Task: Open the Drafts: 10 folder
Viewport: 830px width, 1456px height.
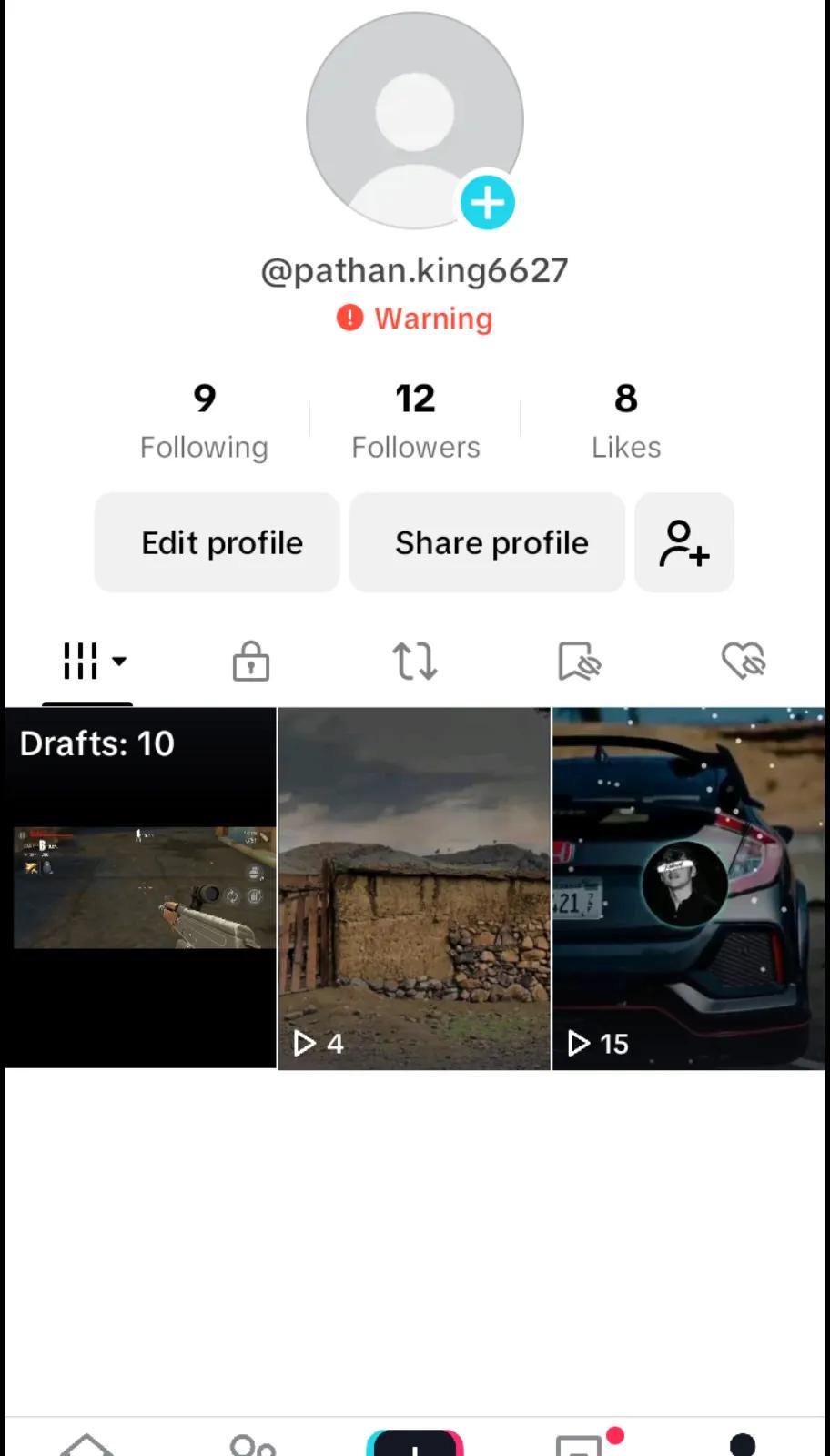Action: tap(141, 887)
